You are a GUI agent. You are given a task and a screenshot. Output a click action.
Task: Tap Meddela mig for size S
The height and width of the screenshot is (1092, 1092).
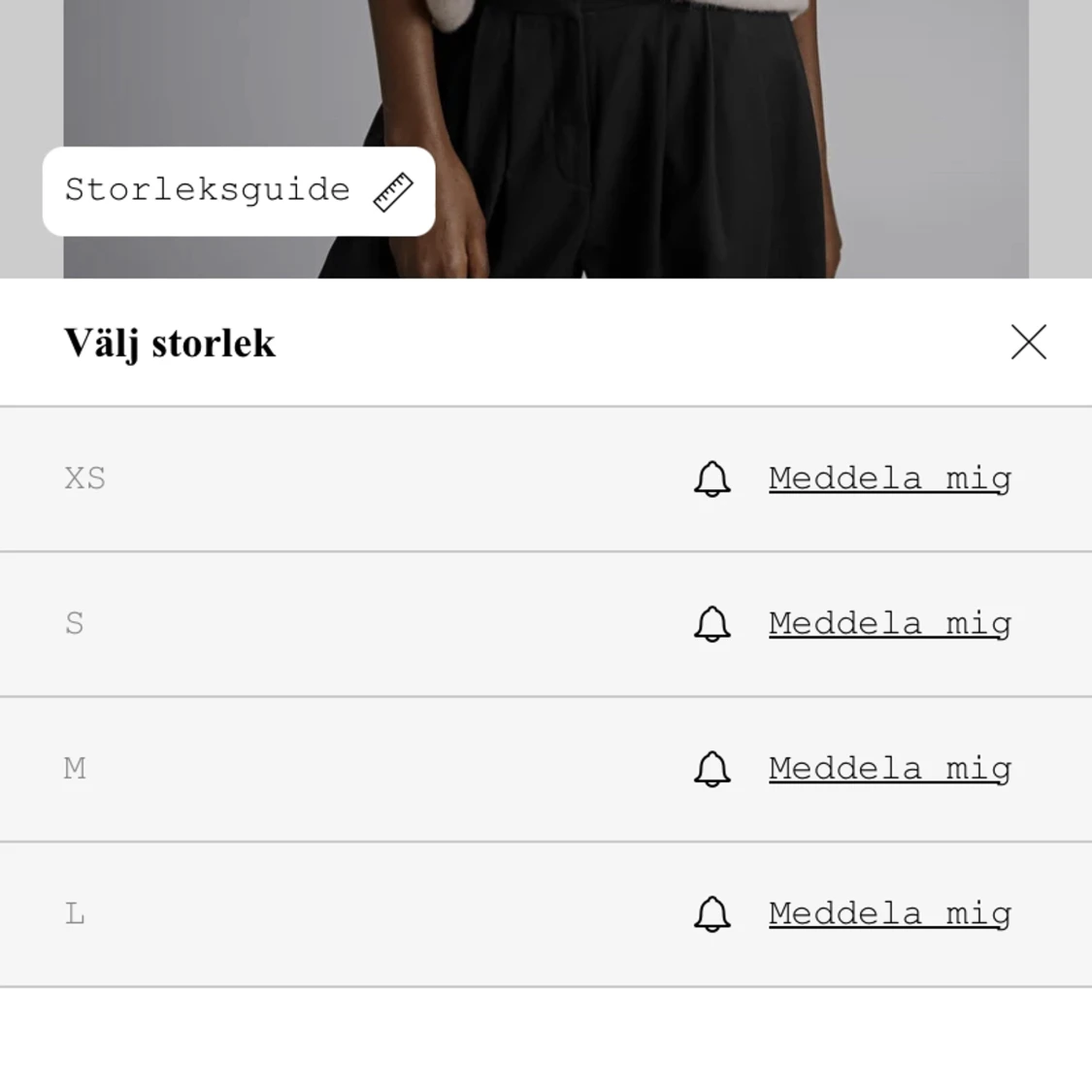tap(889, 623)
